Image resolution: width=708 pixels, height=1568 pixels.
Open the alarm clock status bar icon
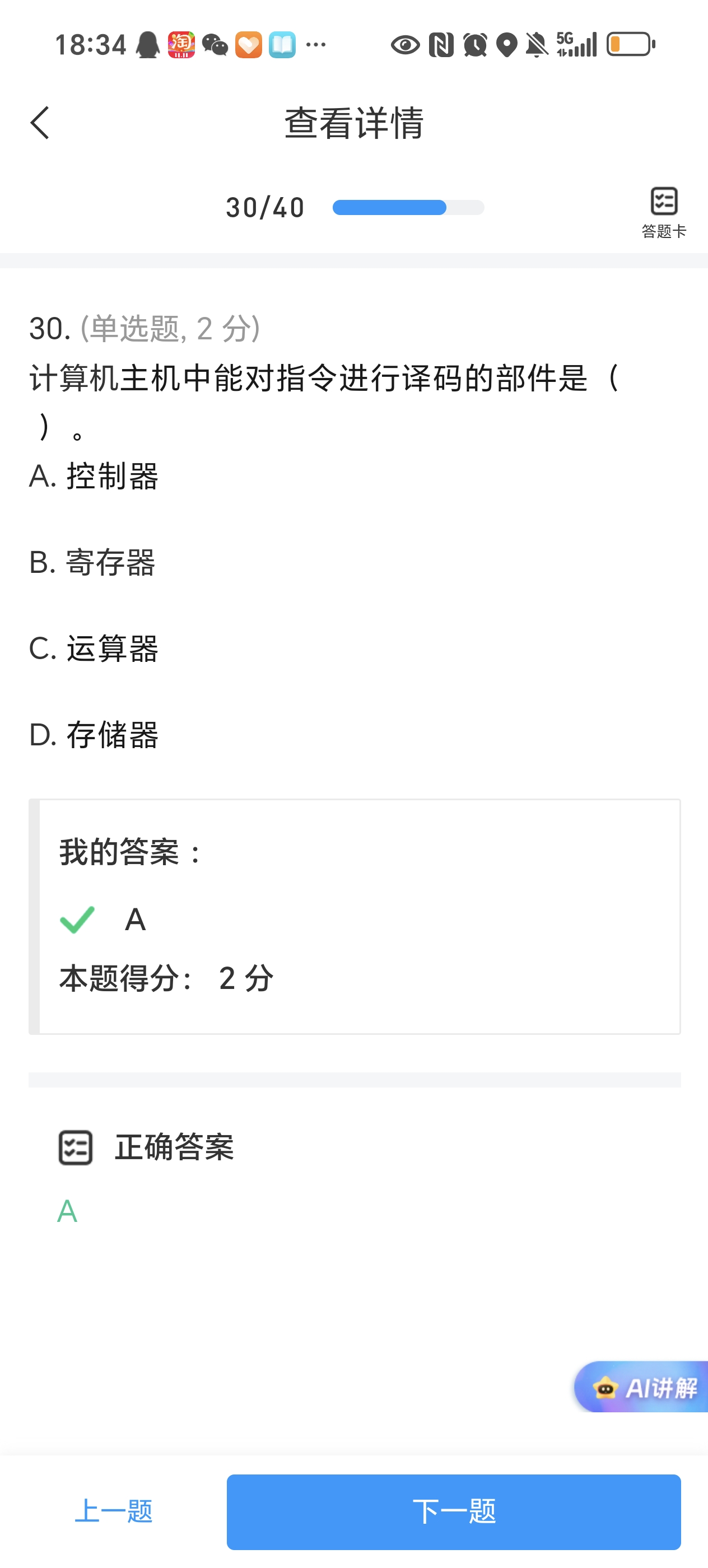[476, 44]
